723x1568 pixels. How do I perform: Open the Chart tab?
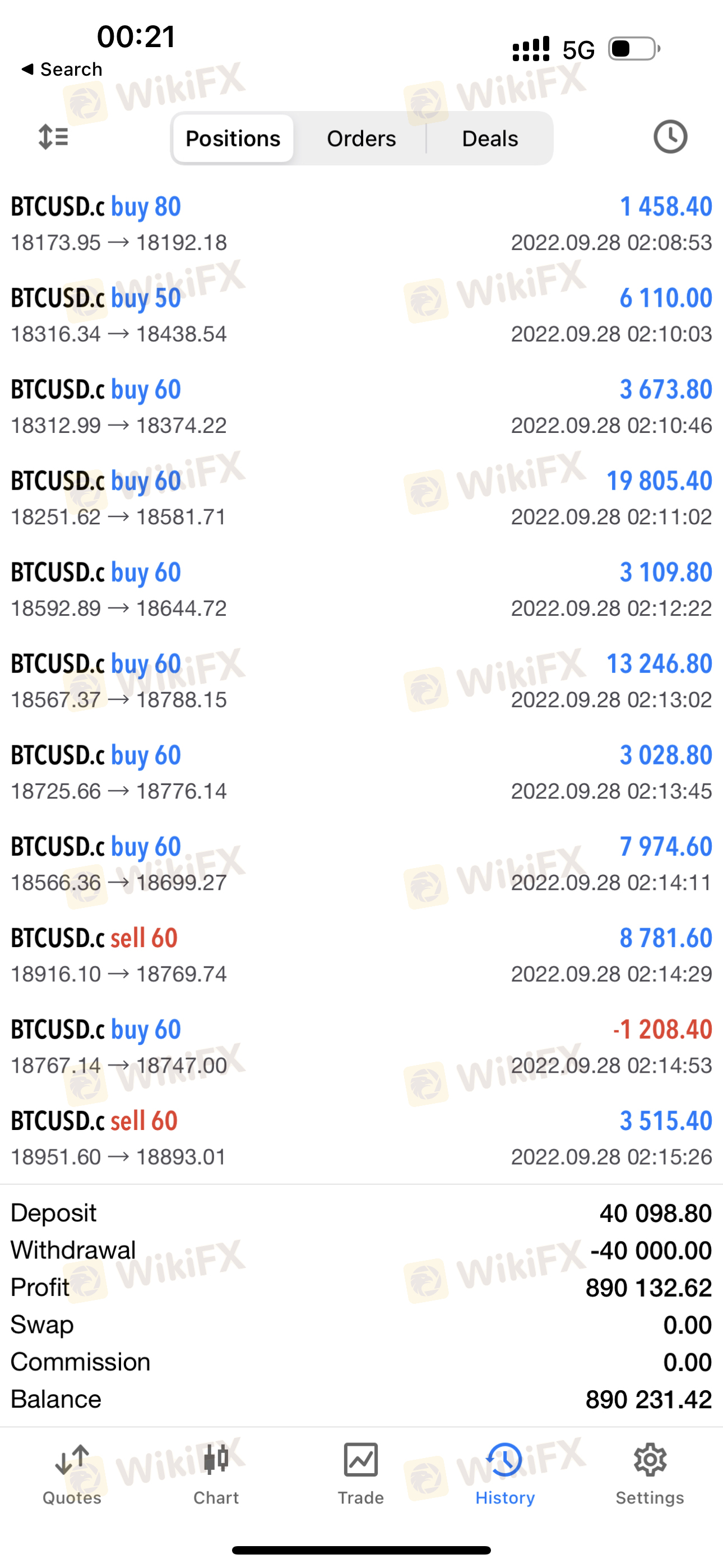pyautogui.click(x=216, y=1474)
